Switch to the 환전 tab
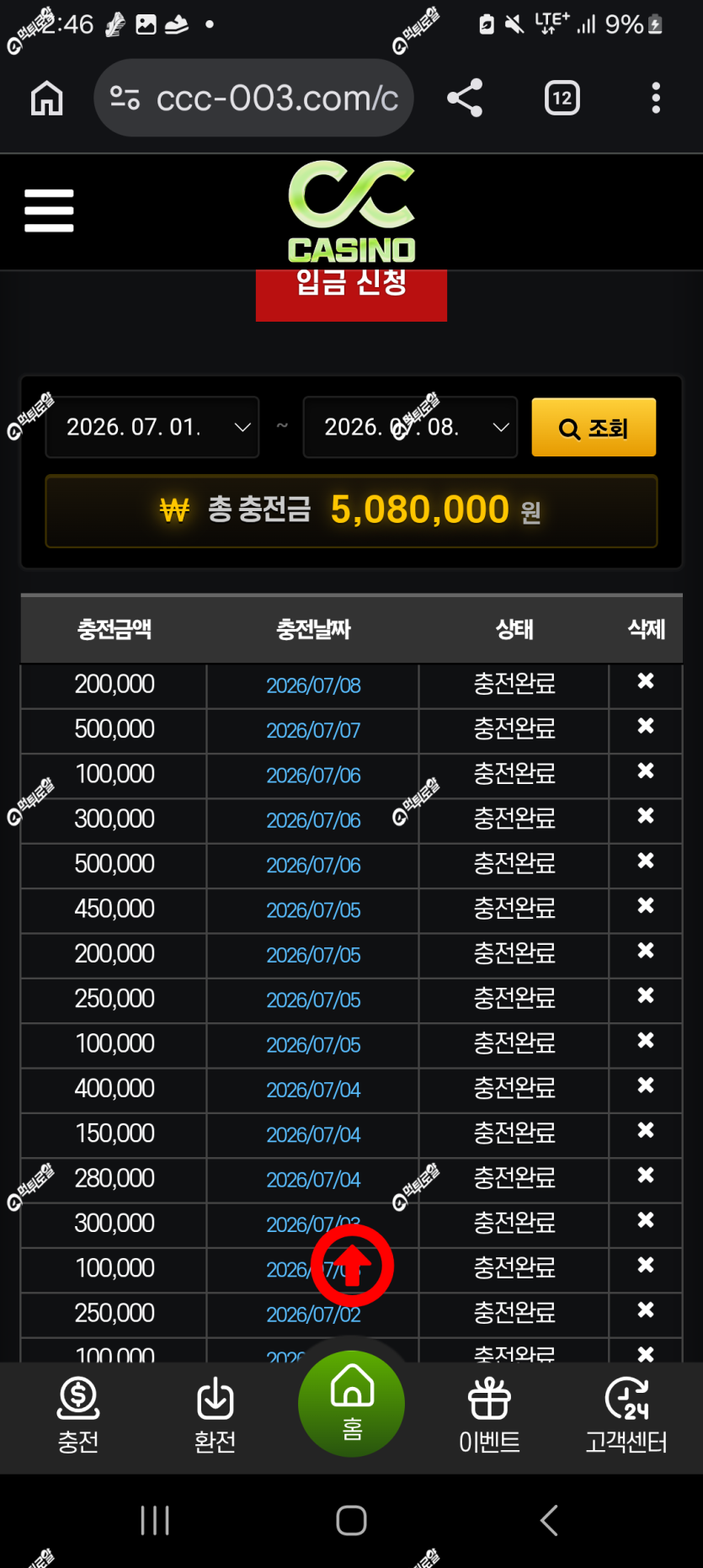This screenshot has width=703, height=1568. (215, 1416)
